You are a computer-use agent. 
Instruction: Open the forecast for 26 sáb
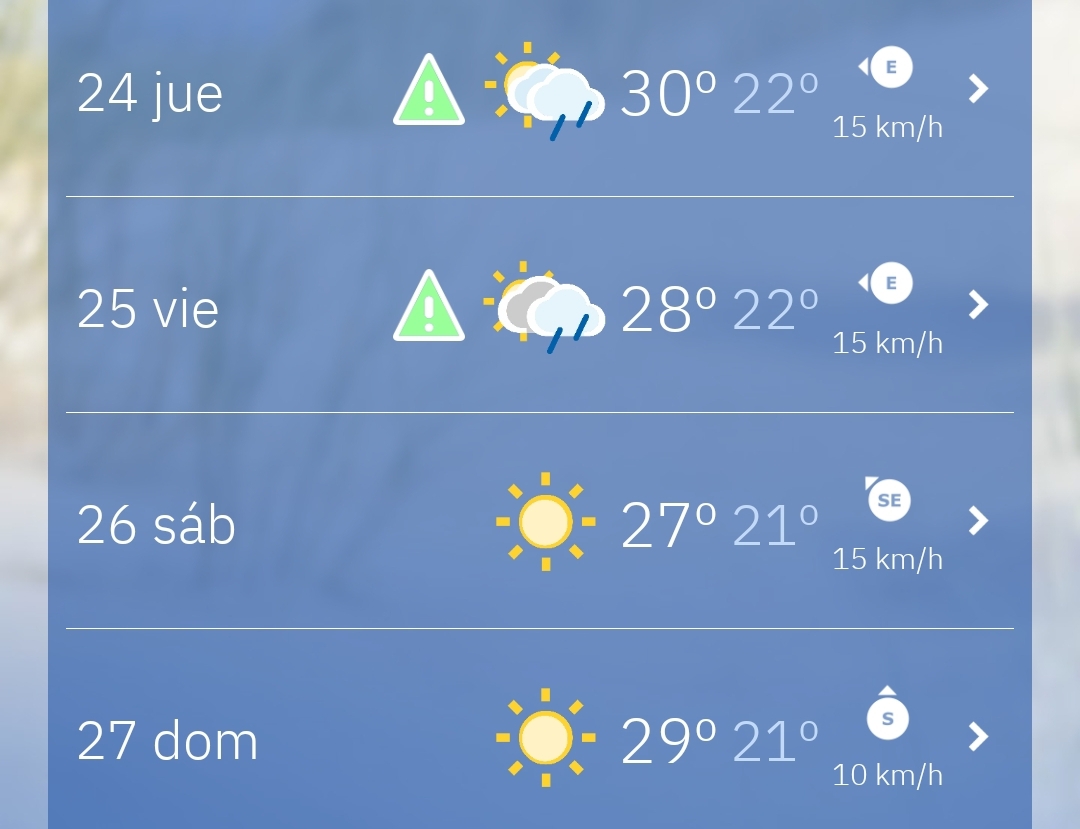point(978,521)
